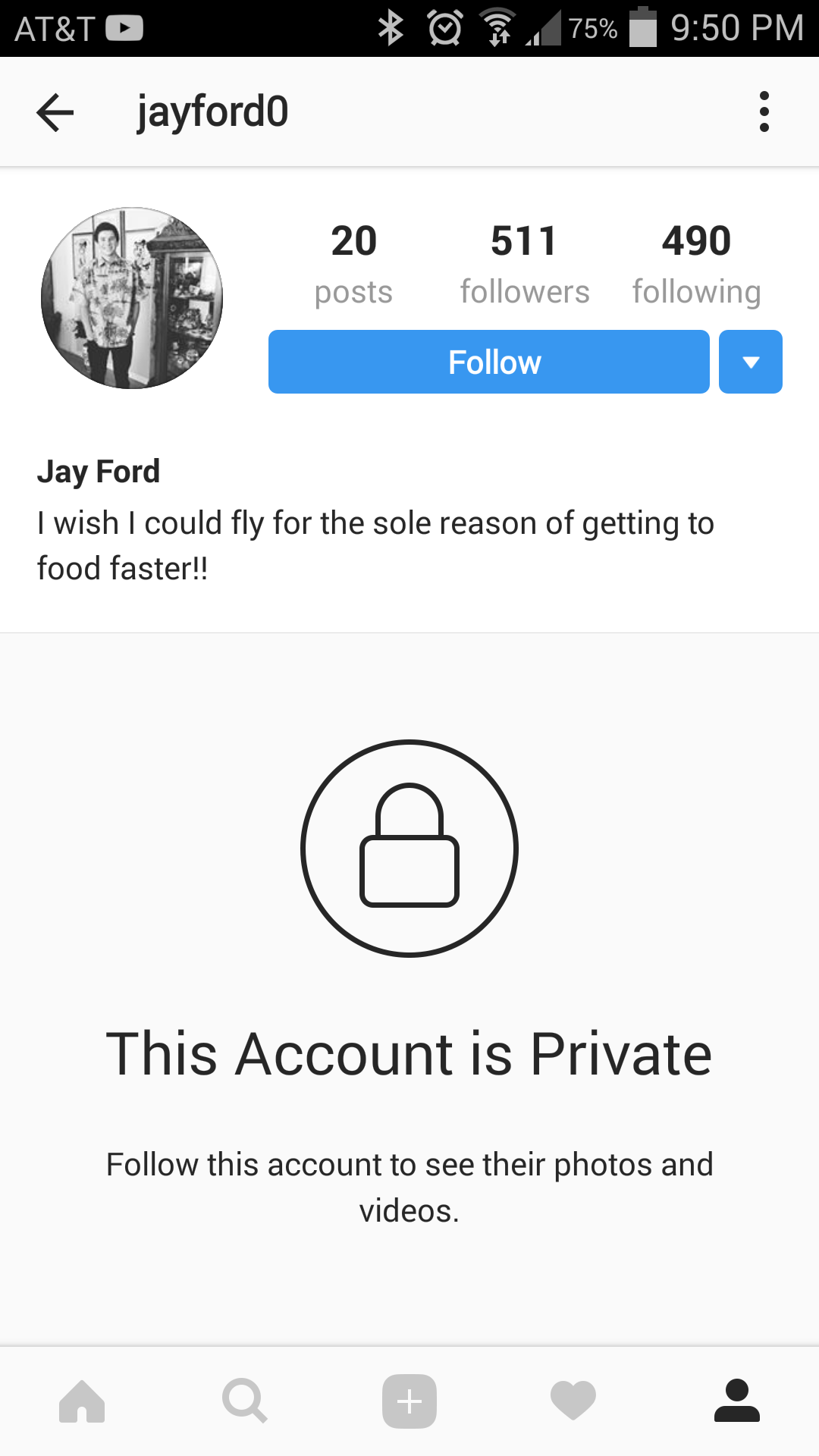
Task: Open the Activity heart tab
Action: [x=573, y=1401]
